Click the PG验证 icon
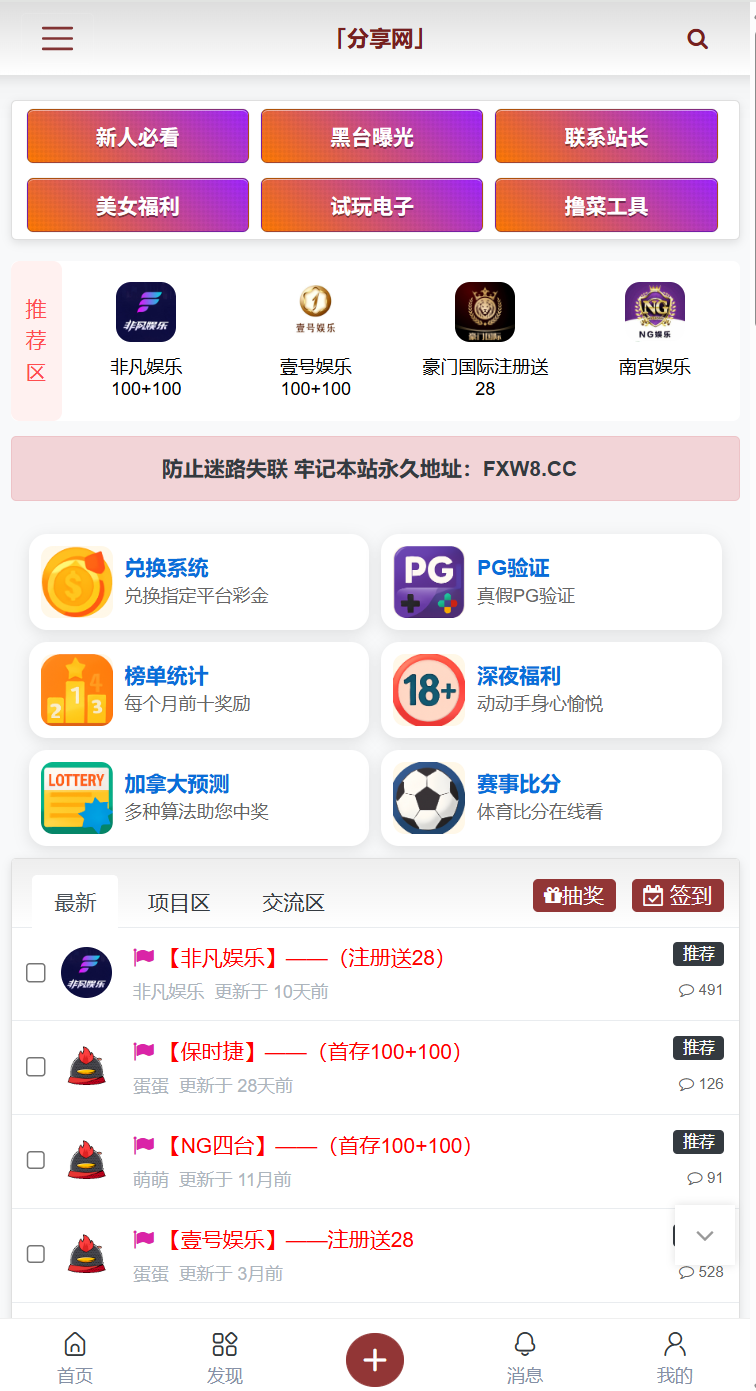The height and width of the screenshot is (1391, 756). click(428, 582)
